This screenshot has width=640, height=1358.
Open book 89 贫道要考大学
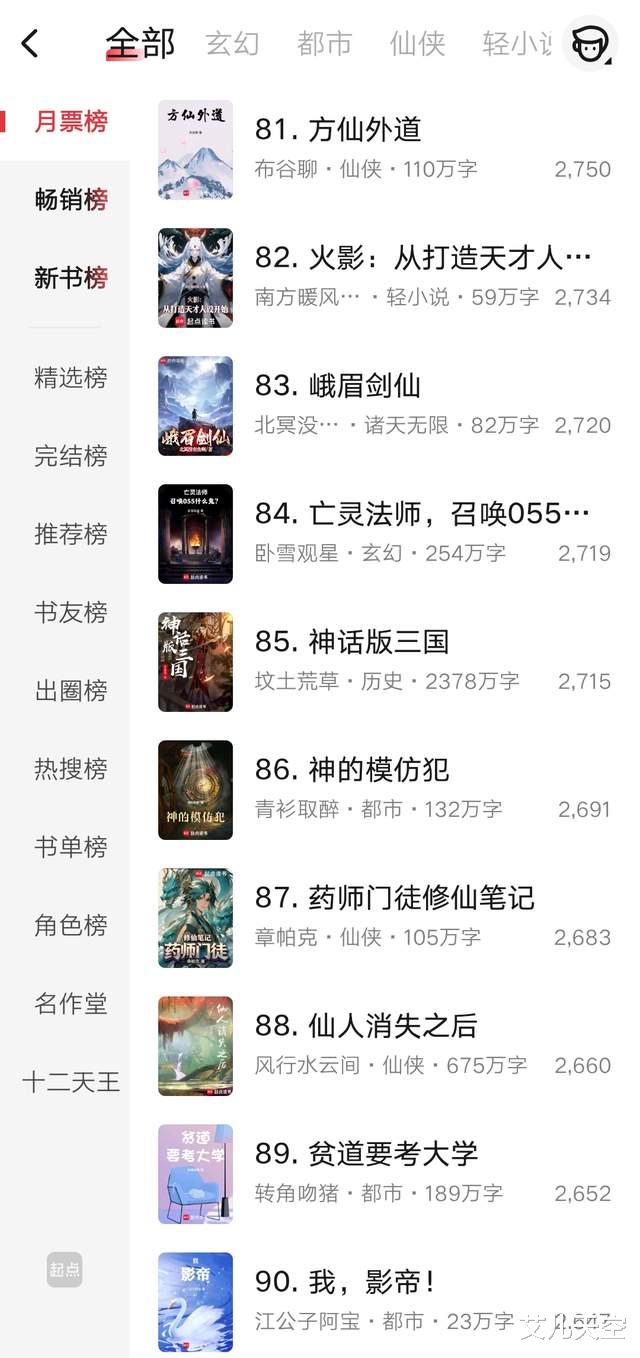pos(366,1154)
